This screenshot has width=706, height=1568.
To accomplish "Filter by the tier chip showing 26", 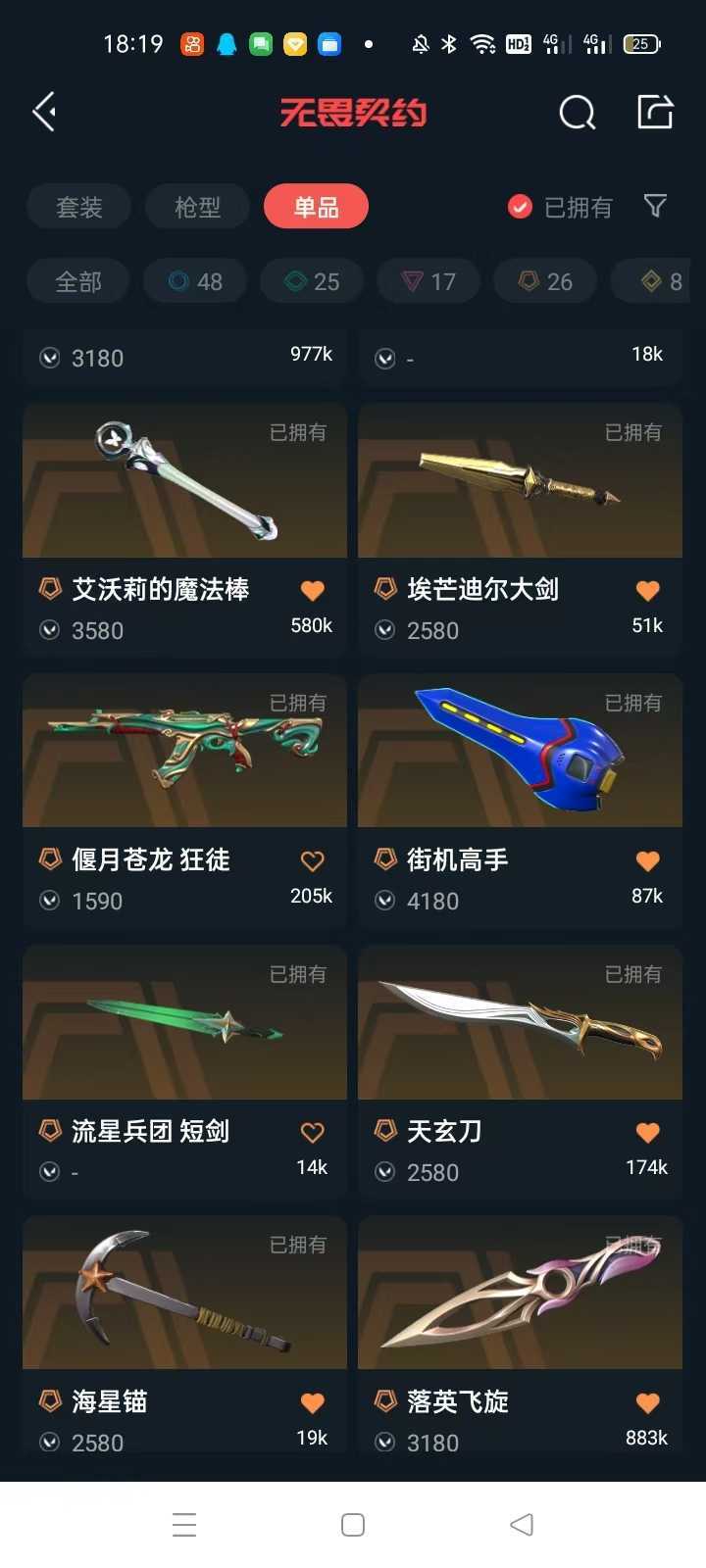I will pos(545,282).
